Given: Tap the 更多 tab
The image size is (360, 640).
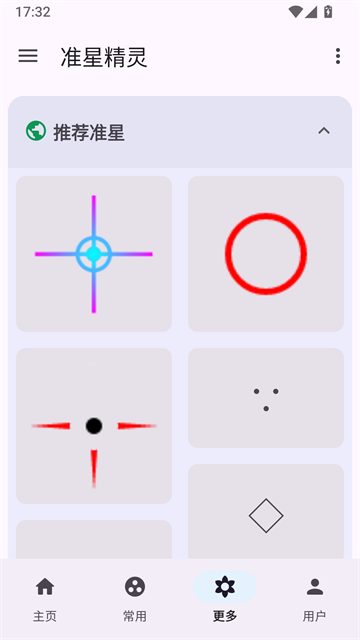Looking at the screenshot, I should tap(225, 598).
